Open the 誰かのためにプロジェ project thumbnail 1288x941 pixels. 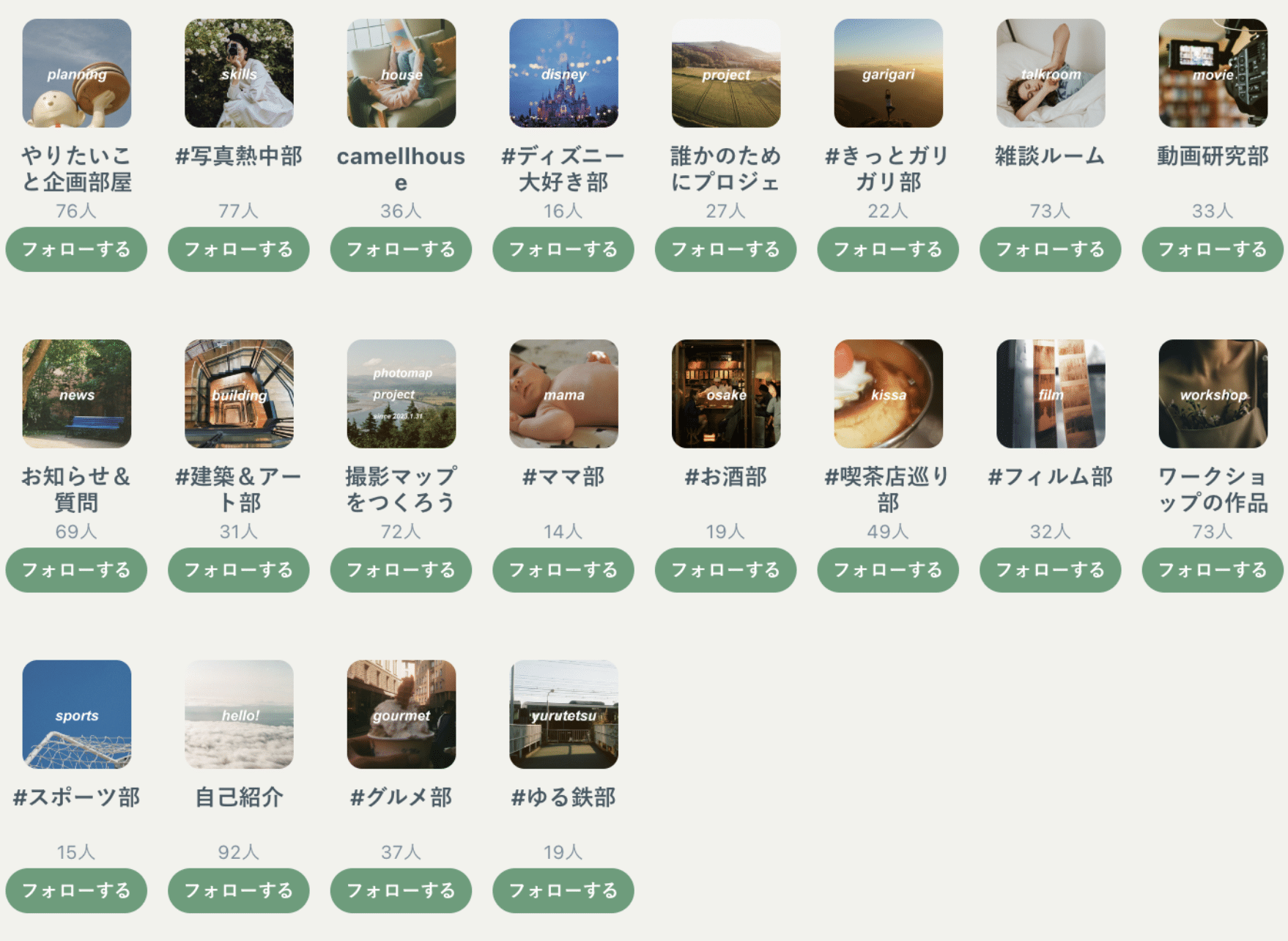pos(726,73)
